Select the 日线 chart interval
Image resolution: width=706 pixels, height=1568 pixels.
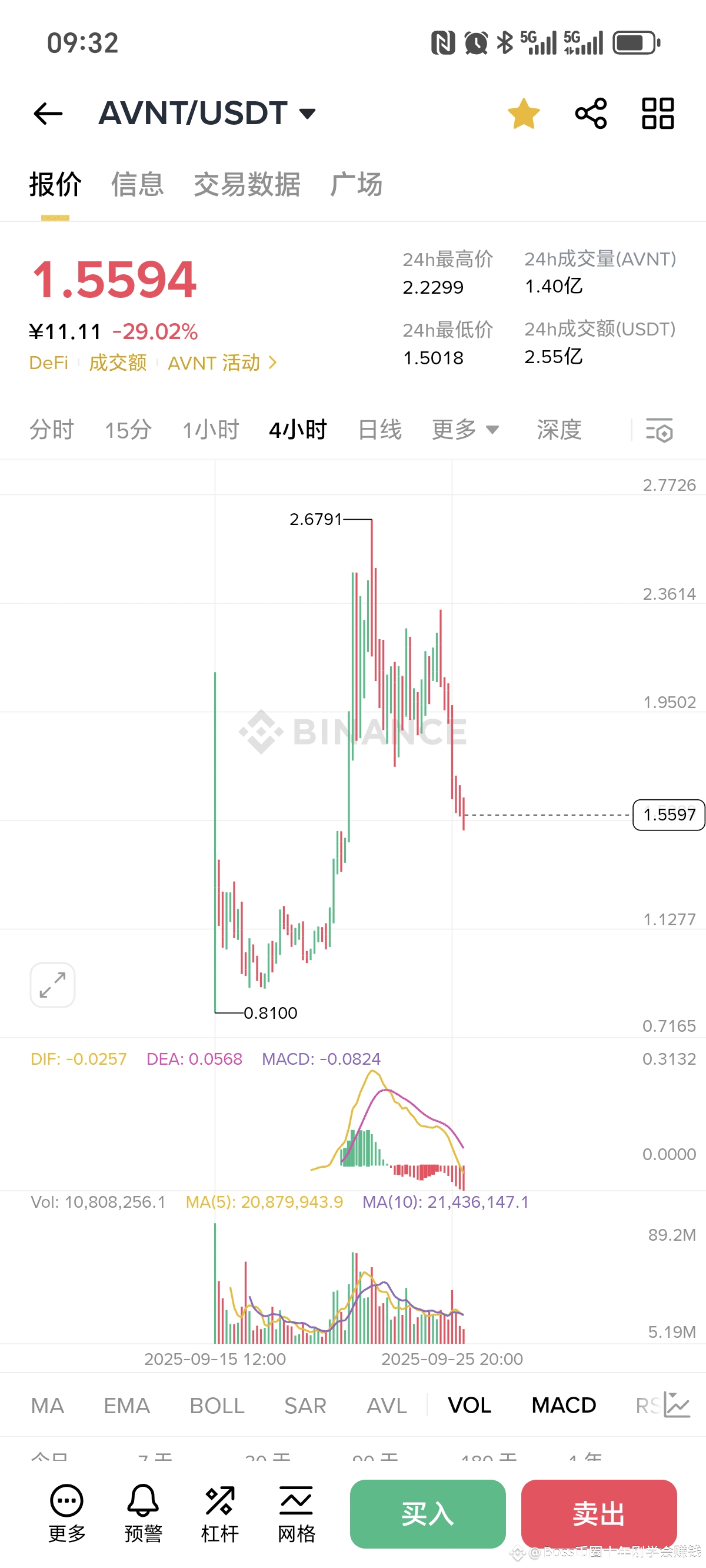[x=380, y=430]
